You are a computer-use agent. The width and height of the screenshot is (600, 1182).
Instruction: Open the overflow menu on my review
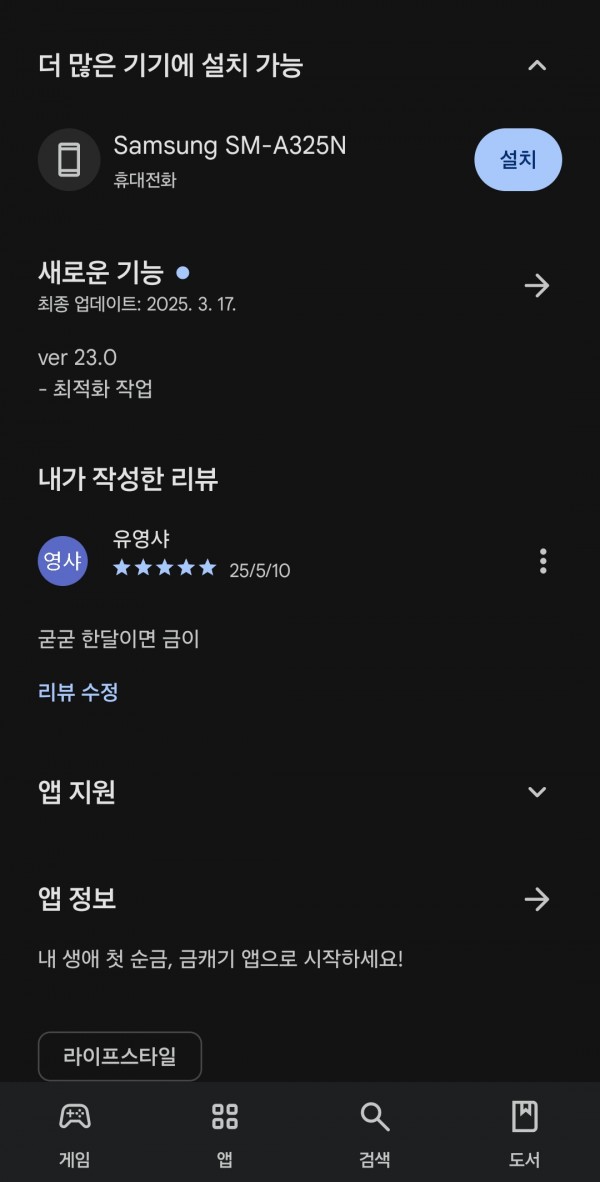pyautogui.click(x=543, y=562)
